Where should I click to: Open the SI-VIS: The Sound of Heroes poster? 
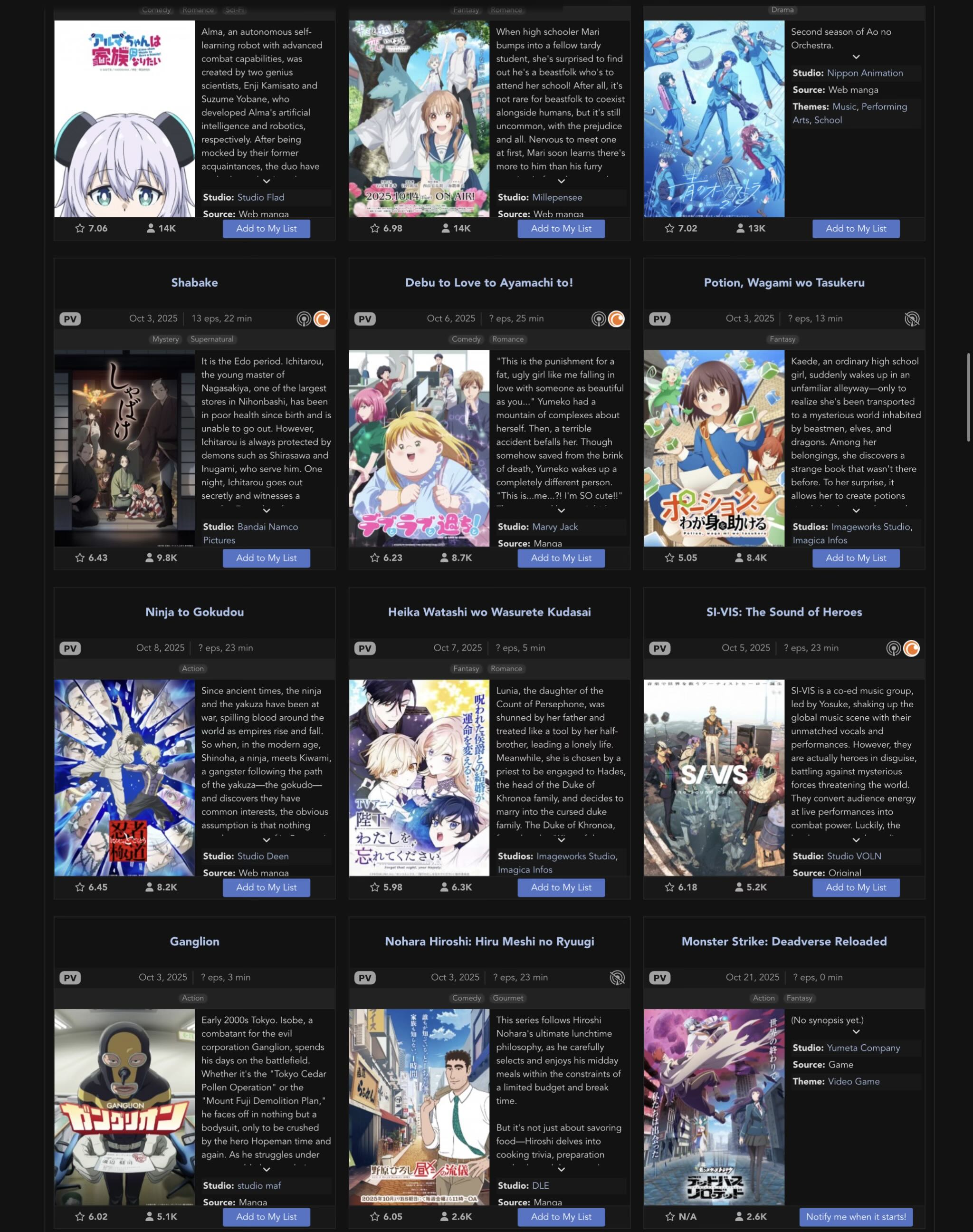click(714, 777)
